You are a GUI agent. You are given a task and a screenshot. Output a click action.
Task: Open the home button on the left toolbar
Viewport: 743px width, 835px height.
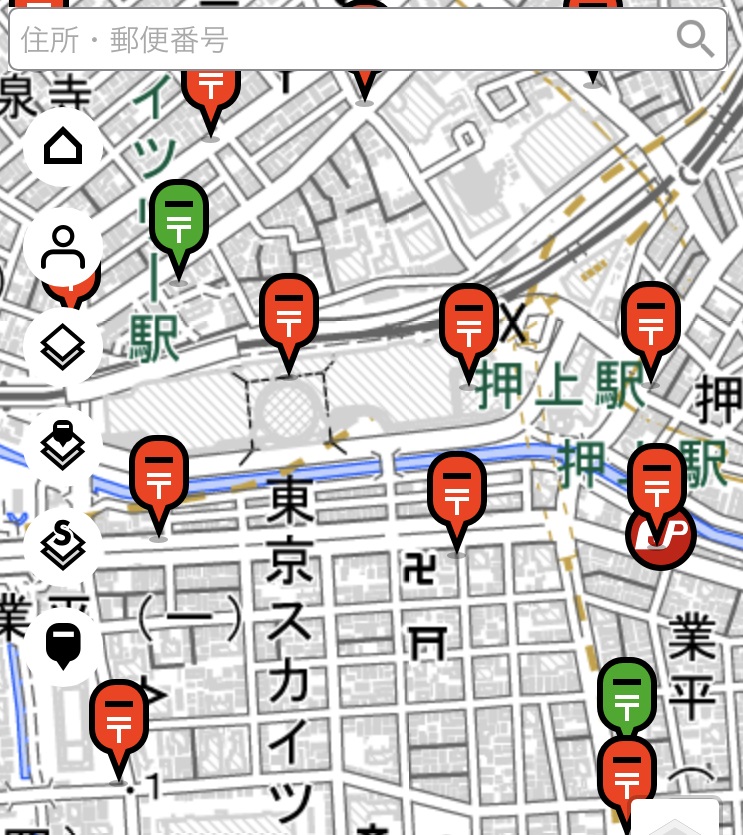tap(62, 148)
